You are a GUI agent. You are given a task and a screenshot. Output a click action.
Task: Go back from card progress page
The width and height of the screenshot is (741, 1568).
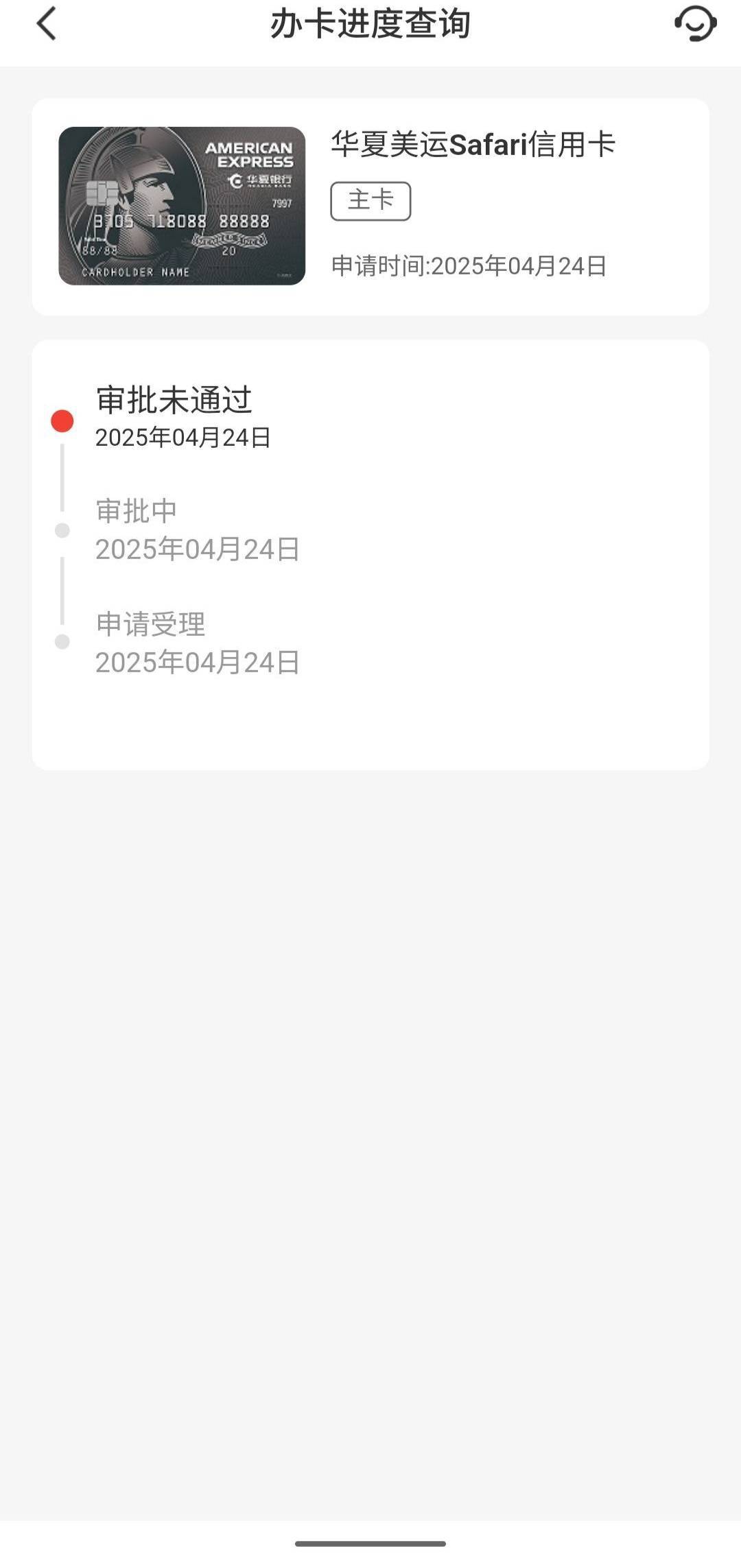click(46, 24)
